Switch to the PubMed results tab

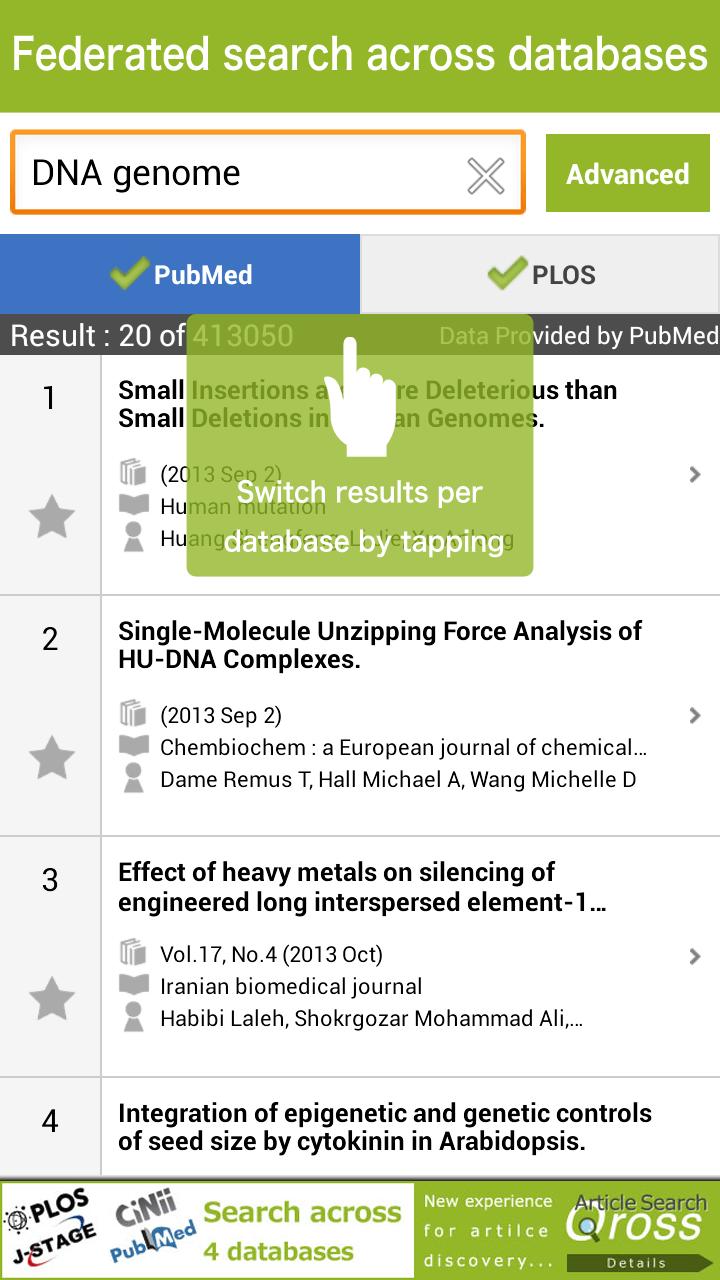180,274
